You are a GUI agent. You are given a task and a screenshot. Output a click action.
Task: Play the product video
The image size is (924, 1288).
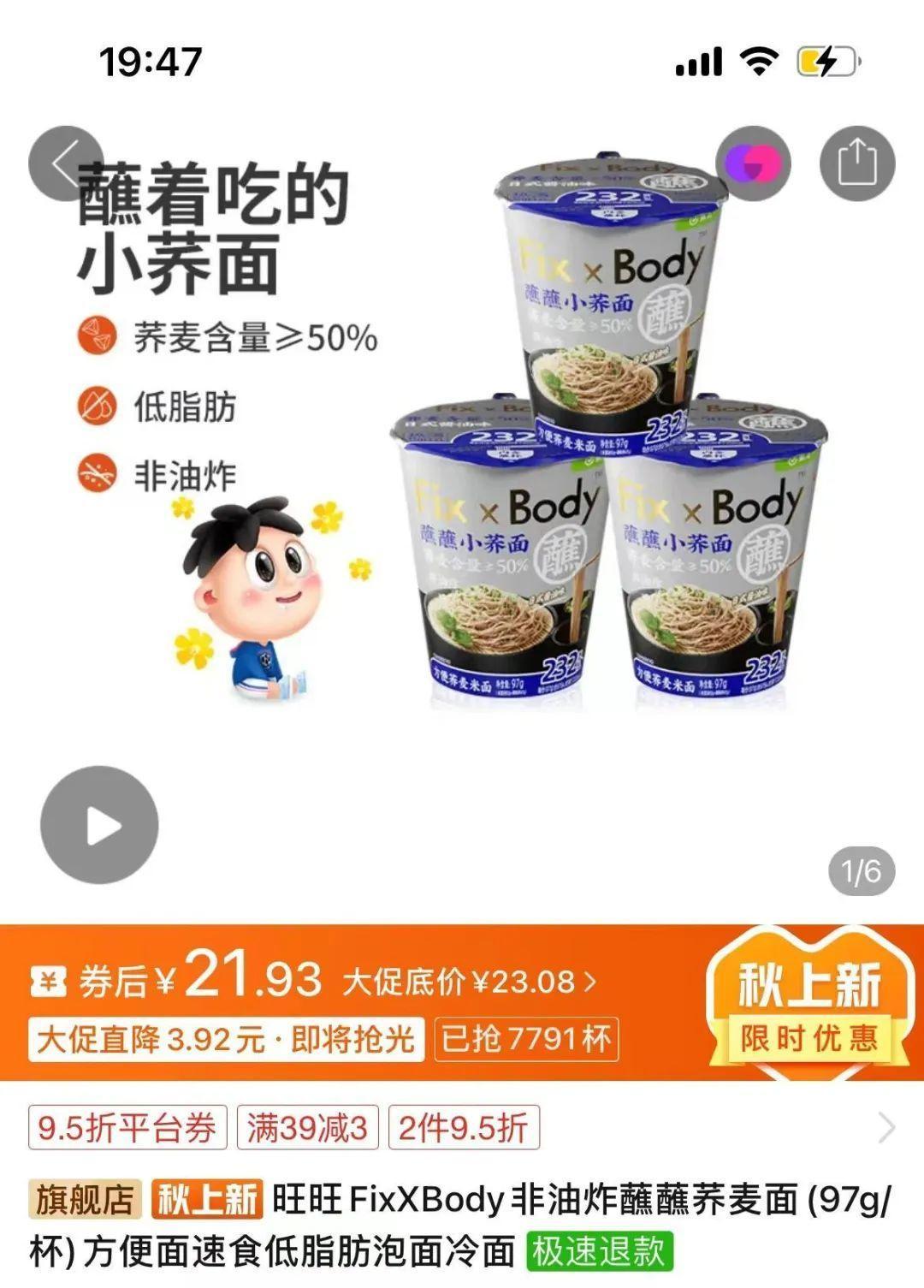100,825
